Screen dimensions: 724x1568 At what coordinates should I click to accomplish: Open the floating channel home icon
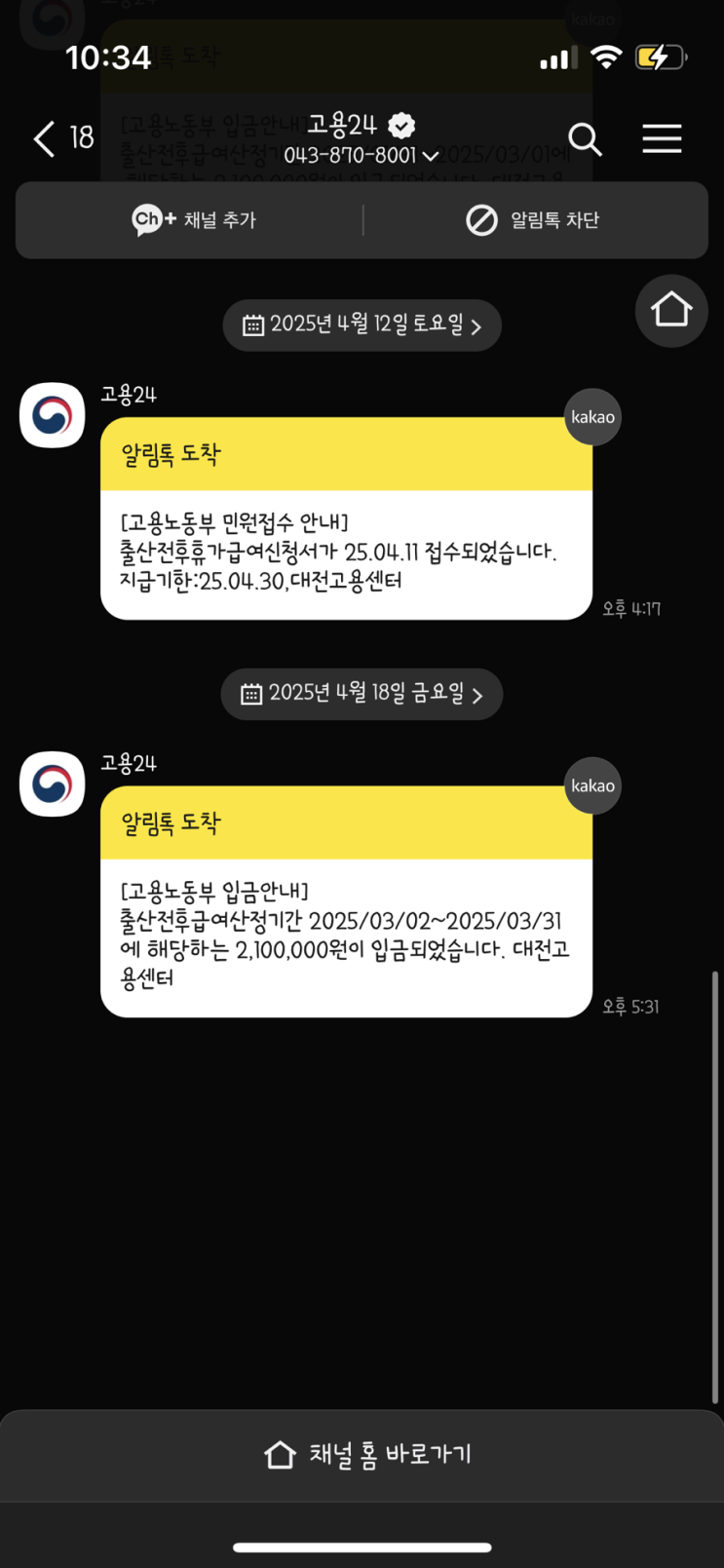pos(671,310)
